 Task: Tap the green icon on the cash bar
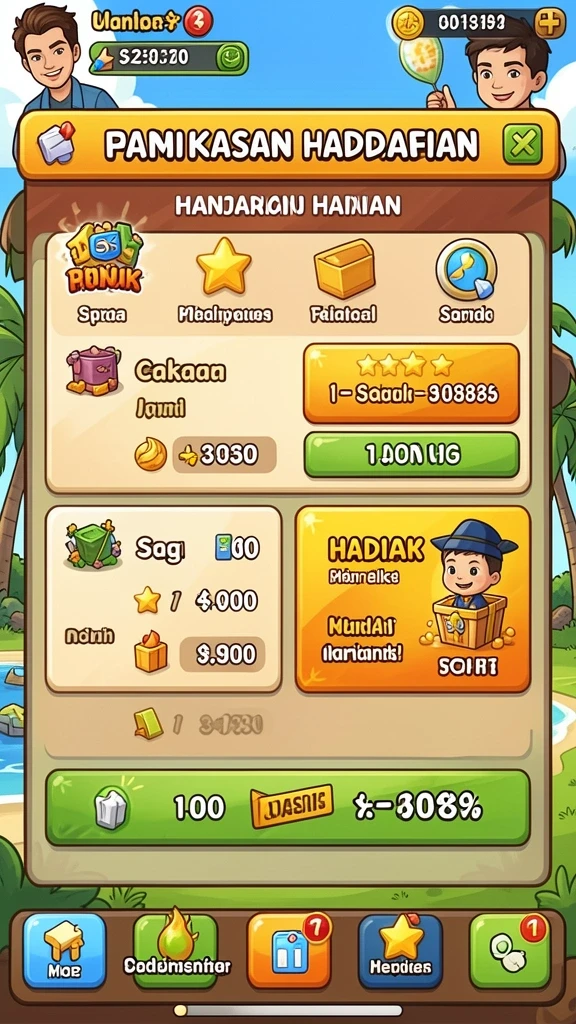tap(232, 58)
